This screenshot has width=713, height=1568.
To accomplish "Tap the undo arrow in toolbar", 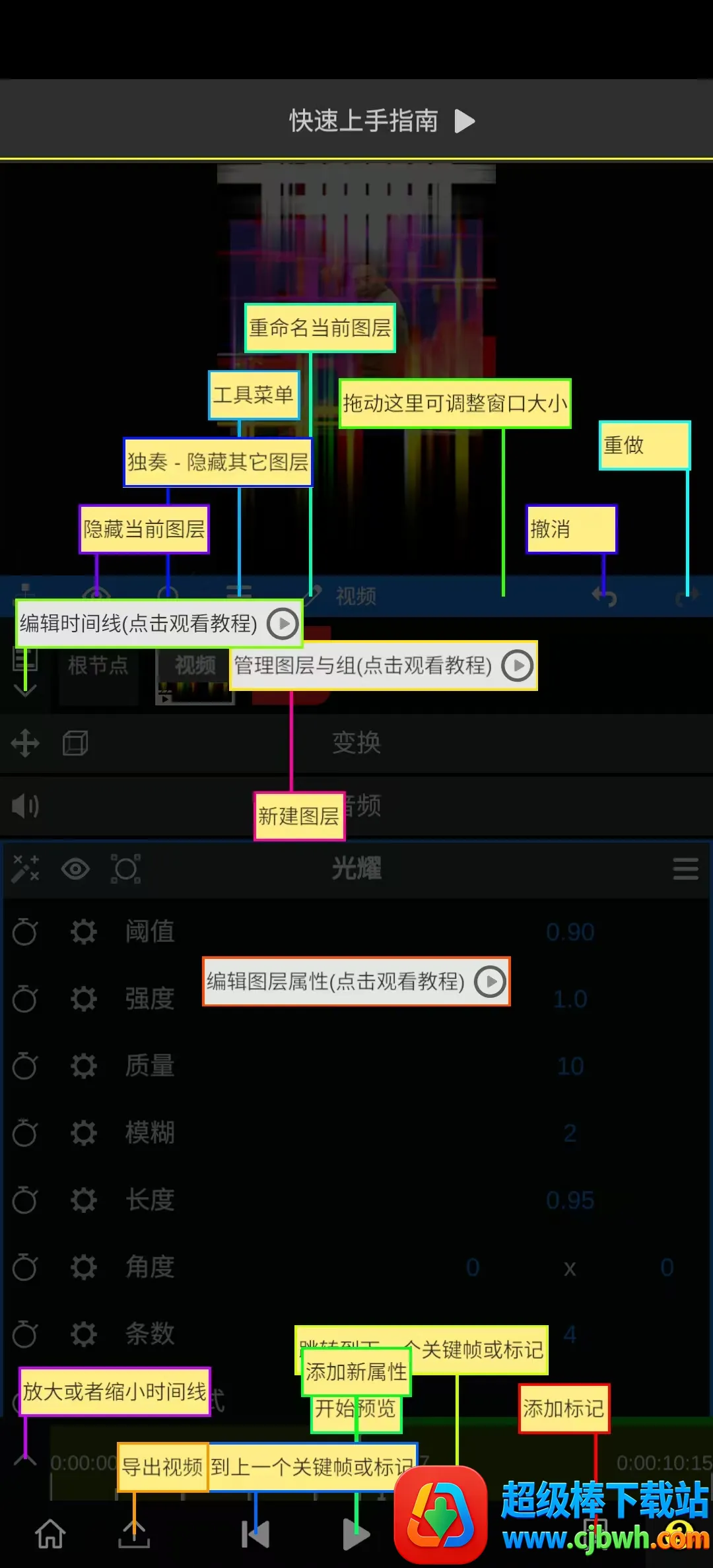I will 604,596.
